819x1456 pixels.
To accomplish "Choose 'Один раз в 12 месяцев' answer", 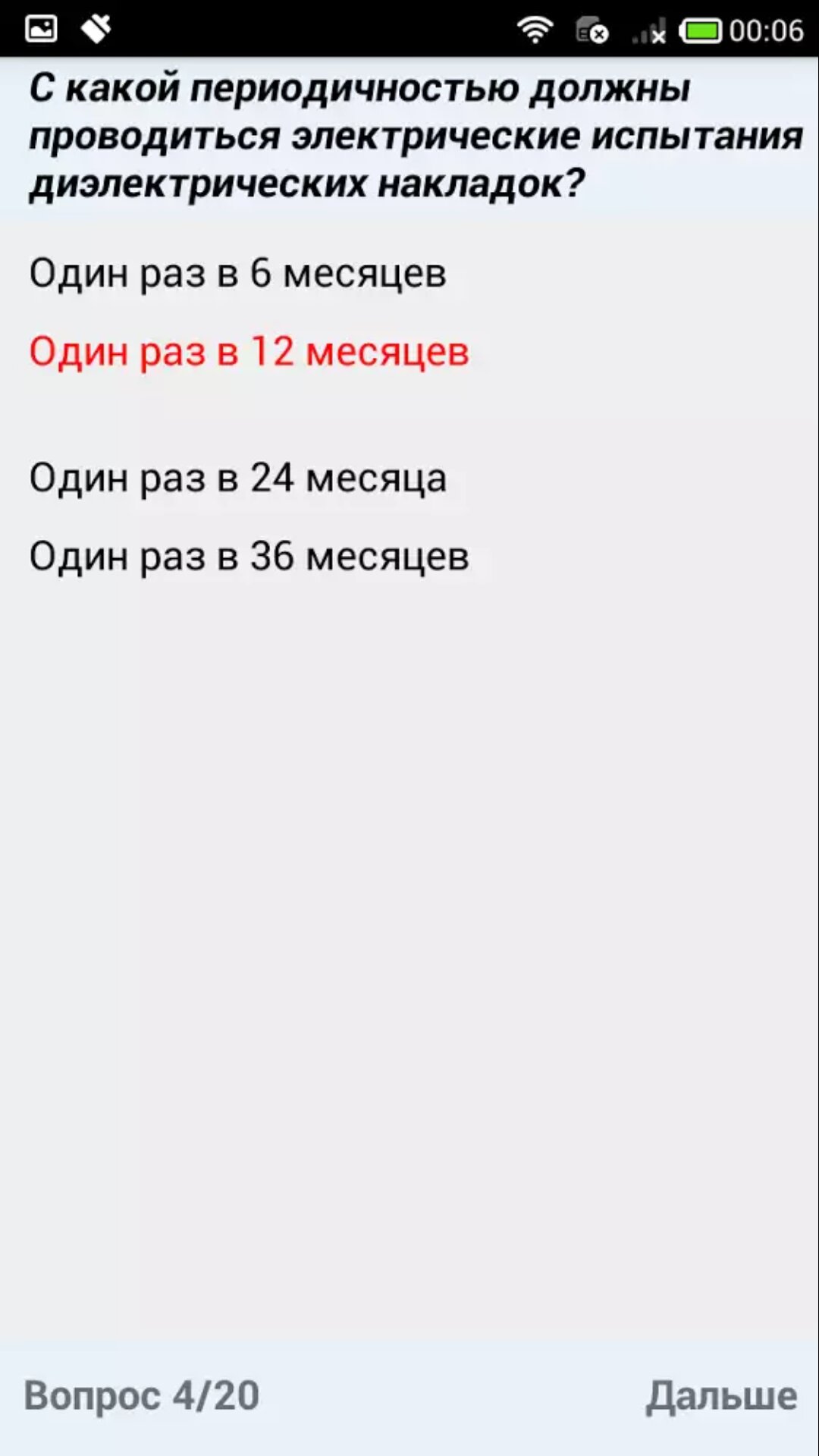I will (249, 352).
